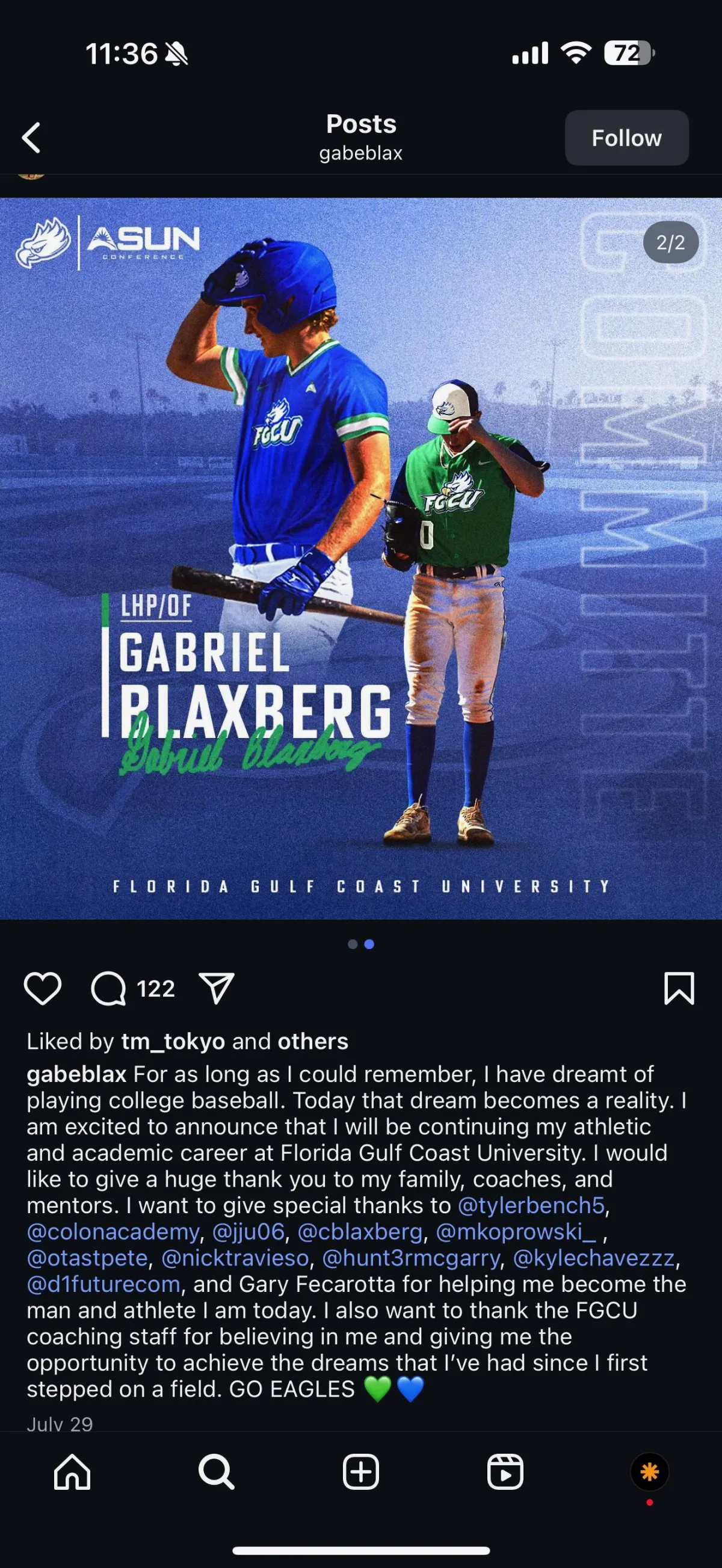
Task: Switch to the Home tab
Action: click(72, 1472)
